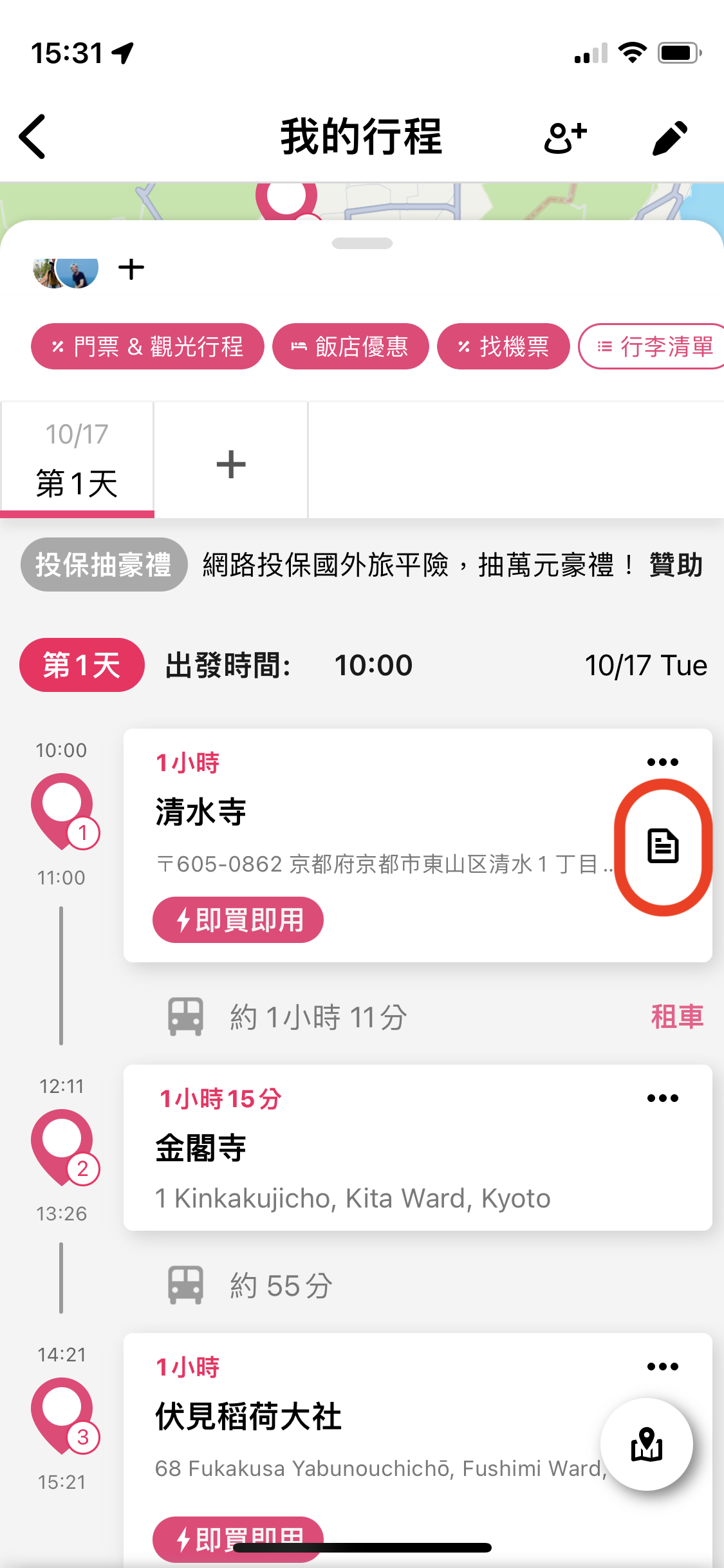The image size is (724, 1568).
Task: Click the add companion icon next to 我的行程
Action: [564, 136]
